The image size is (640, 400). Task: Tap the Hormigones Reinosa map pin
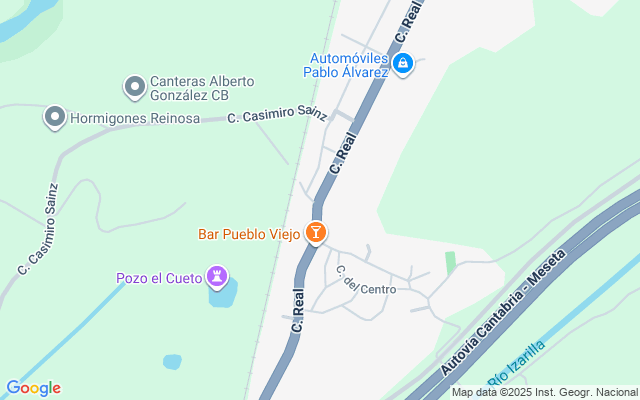click(55, 118)
